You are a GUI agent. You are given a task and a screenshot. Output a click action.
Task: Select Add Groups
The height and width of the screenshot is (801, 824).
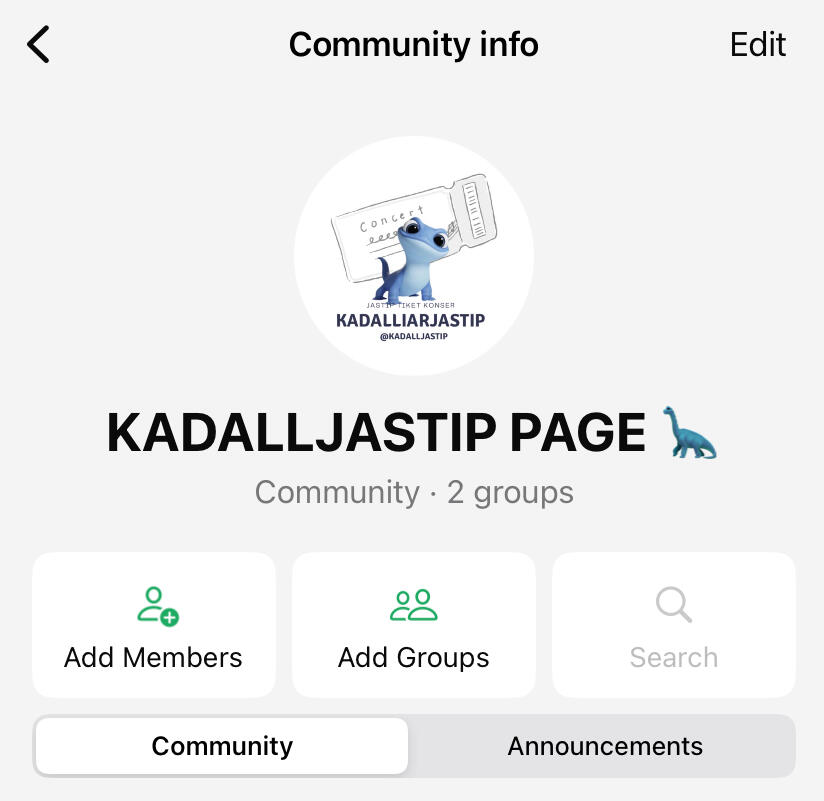414,625
